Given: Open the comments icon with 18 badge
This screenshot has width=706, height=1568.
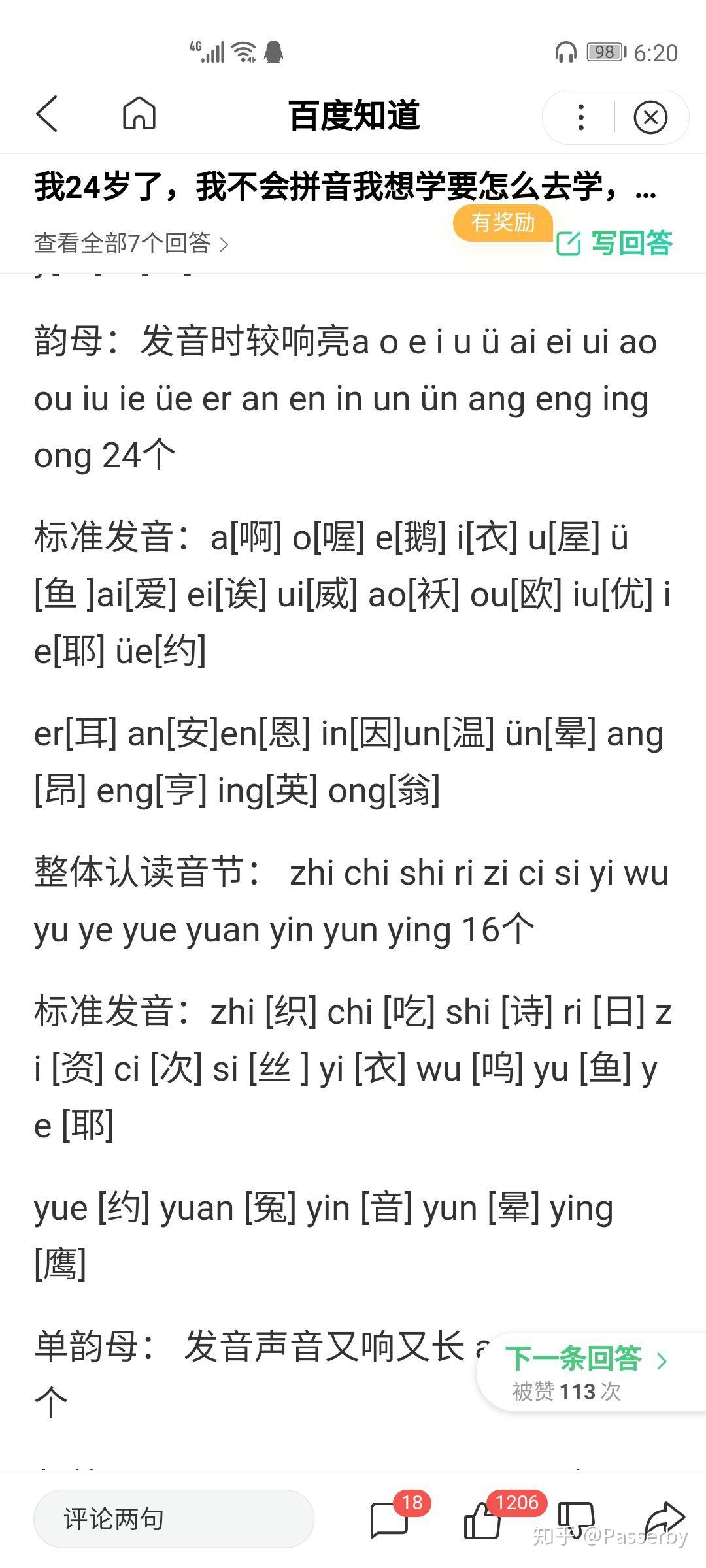Looking at the screenshot, I should pyautogui.click(x=390, y=1518).
